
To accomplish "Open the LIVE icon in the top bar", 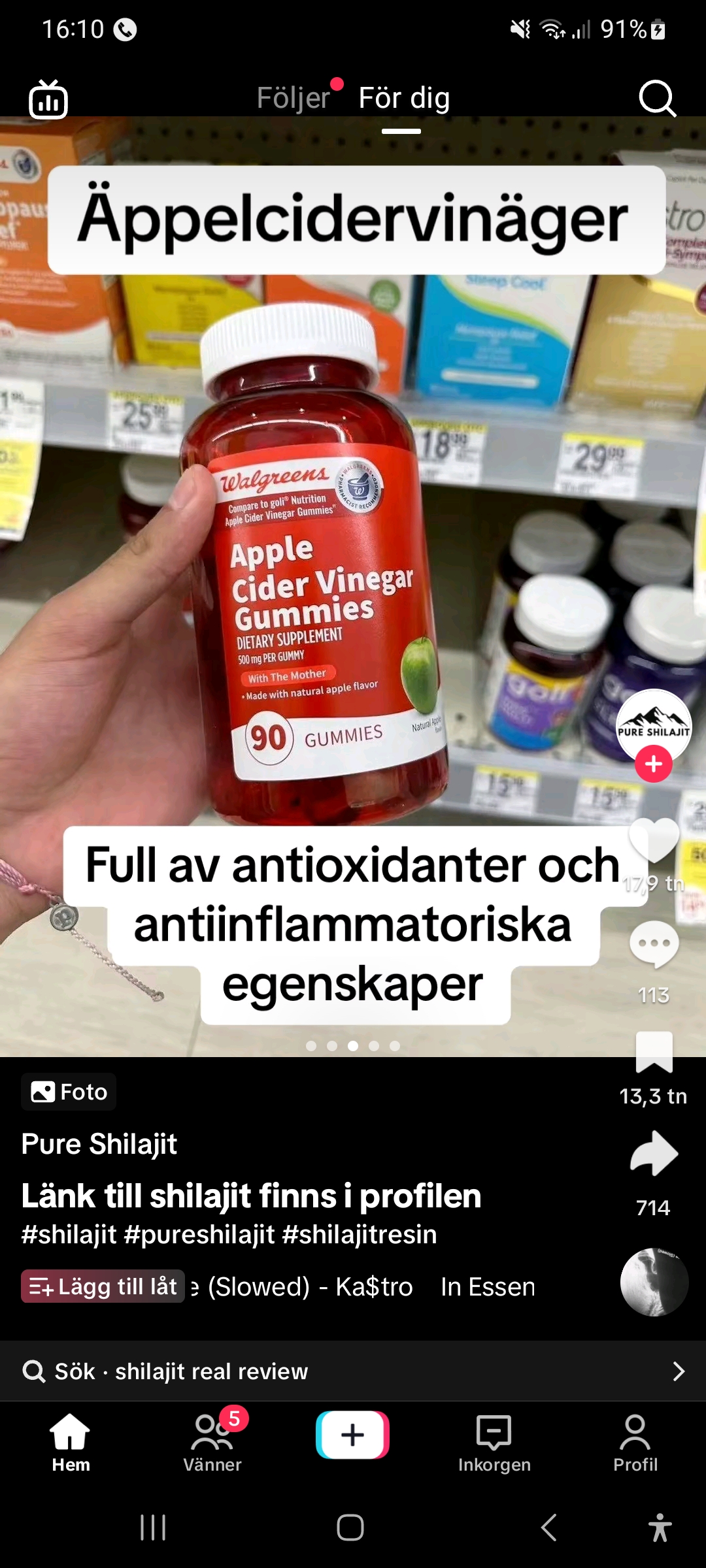I will click(48, 100).
